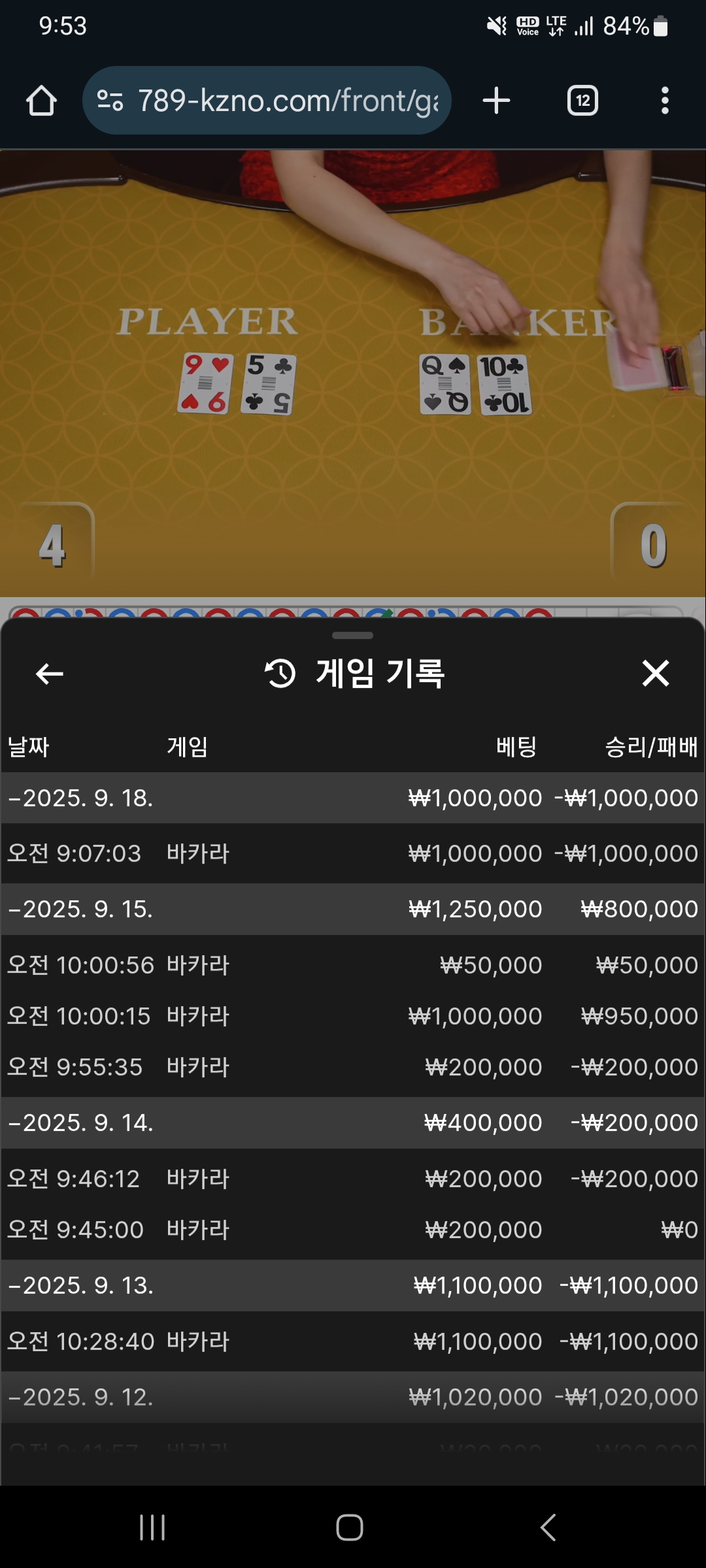Open the 오전 9:46:12 baccarat record
Viewport: 706px width, 1568px height.
353,1179
